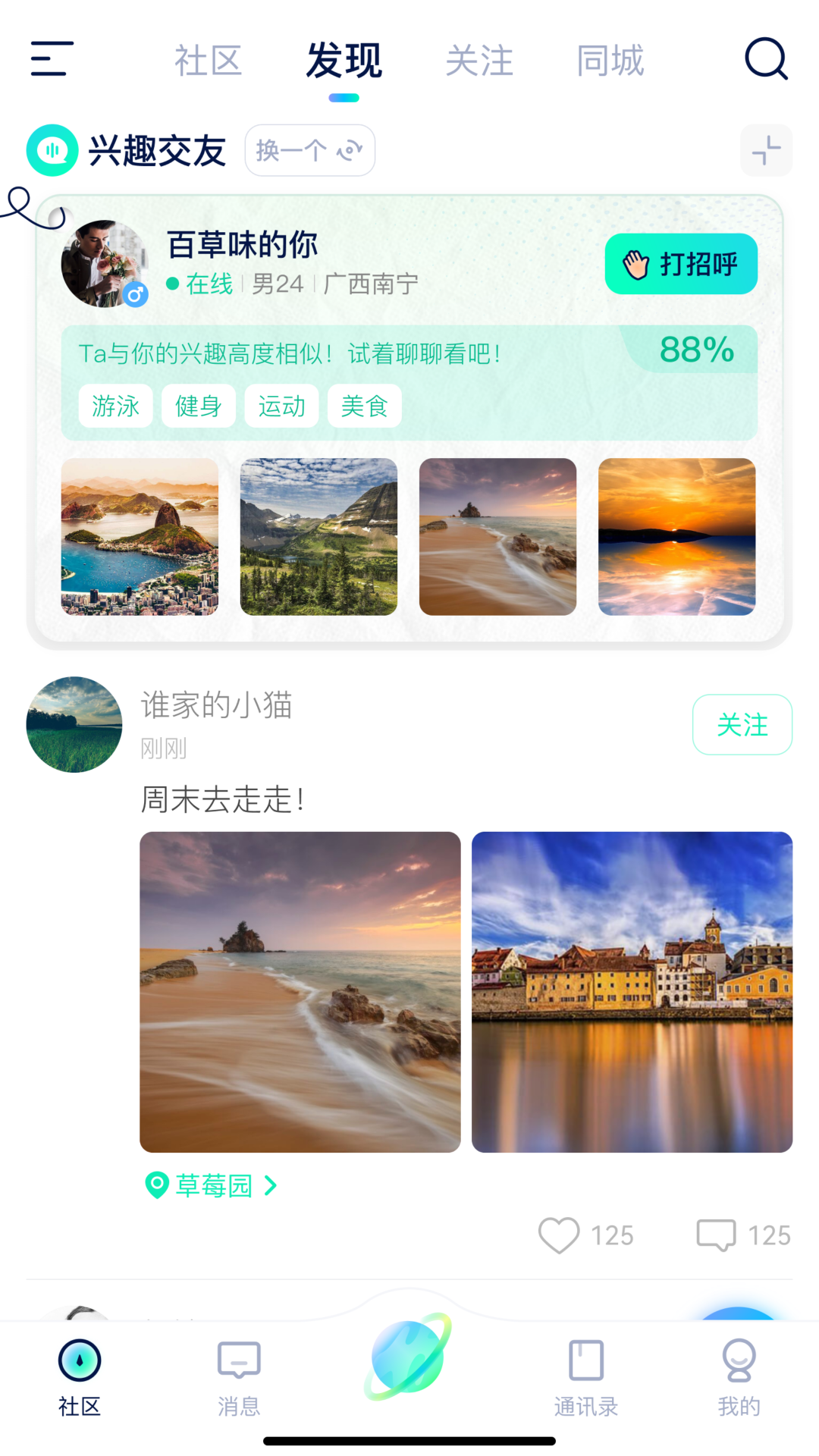Screen dimensions: 819x1456
Task: Open the 我的 profile section
Action: pos(739,1376)
